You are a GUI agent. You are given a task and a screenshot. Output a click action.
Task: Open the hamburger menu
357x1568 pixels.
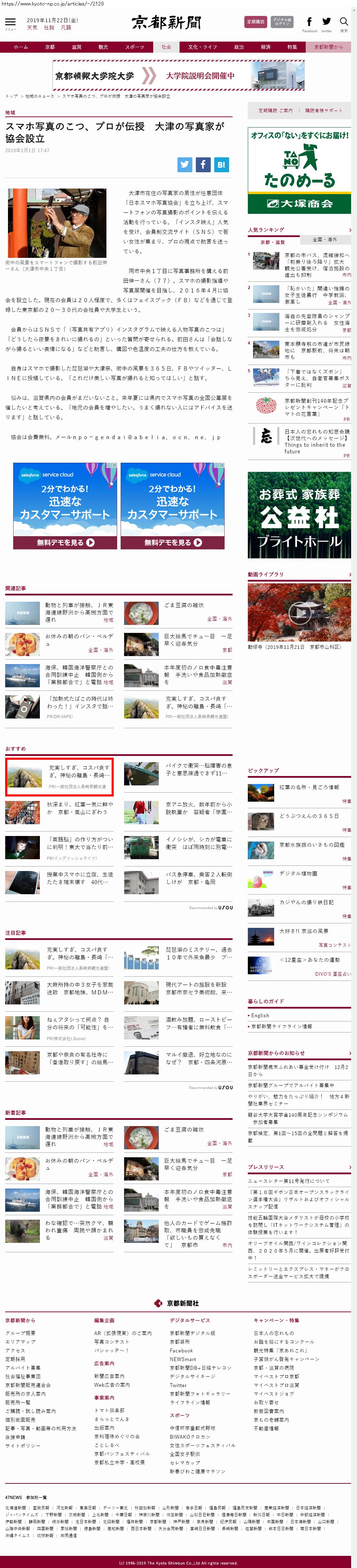click(10, 23)
